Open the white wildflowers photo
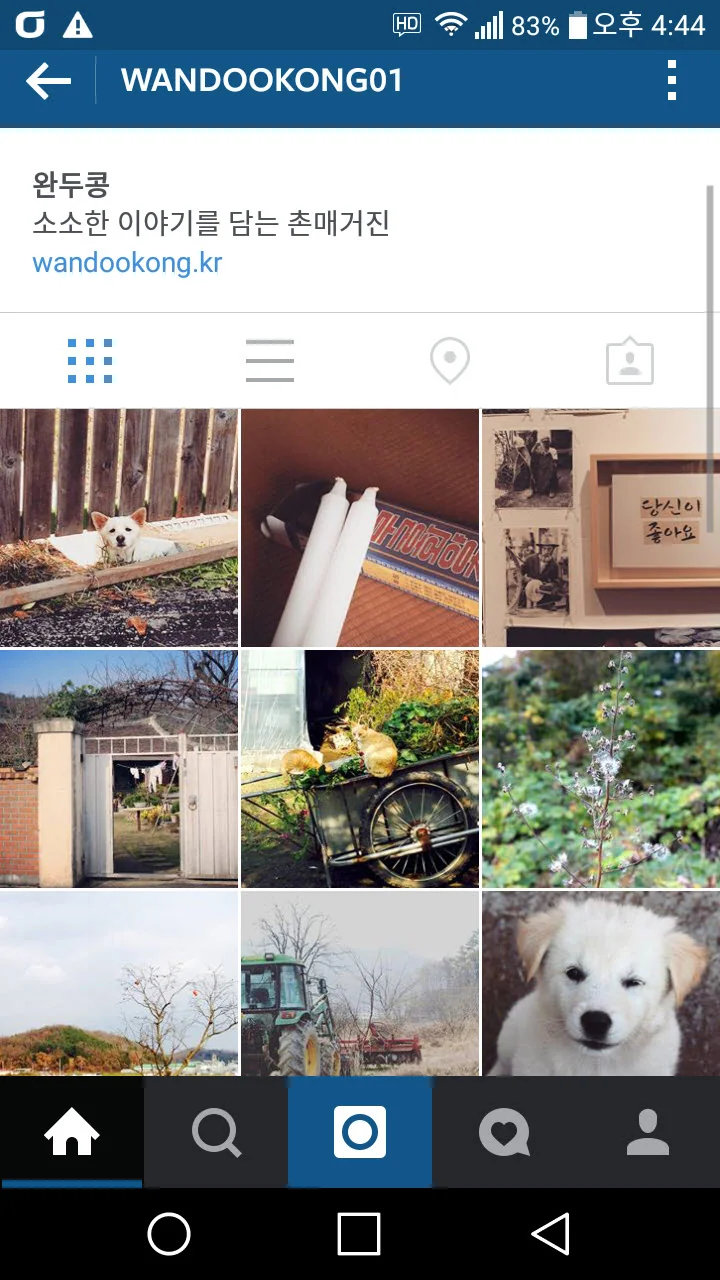 point(601,769)
